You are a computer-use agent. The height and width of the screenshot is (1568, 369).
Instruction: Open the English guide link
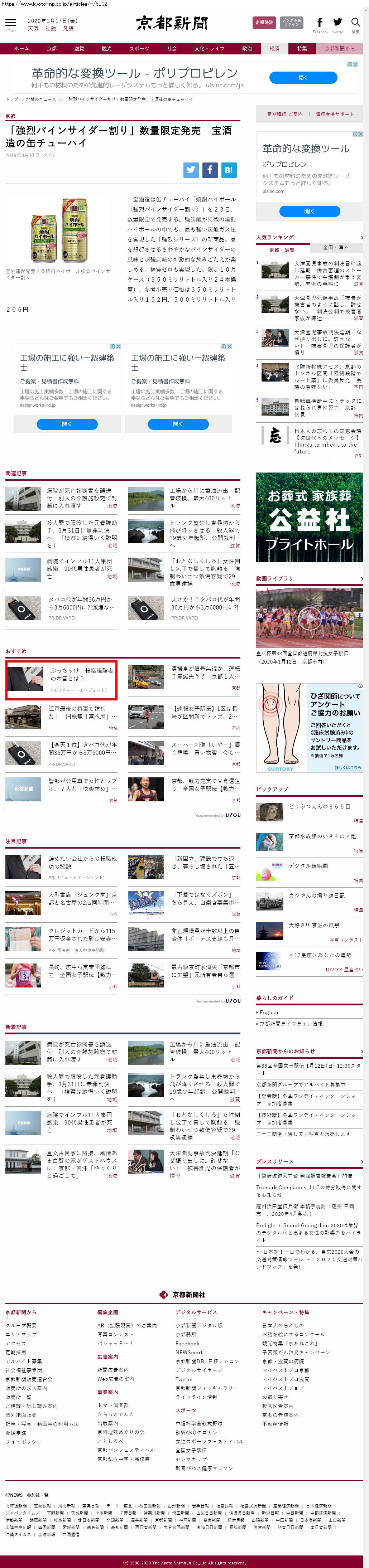pyautogui.click(x=269, y=1012)
